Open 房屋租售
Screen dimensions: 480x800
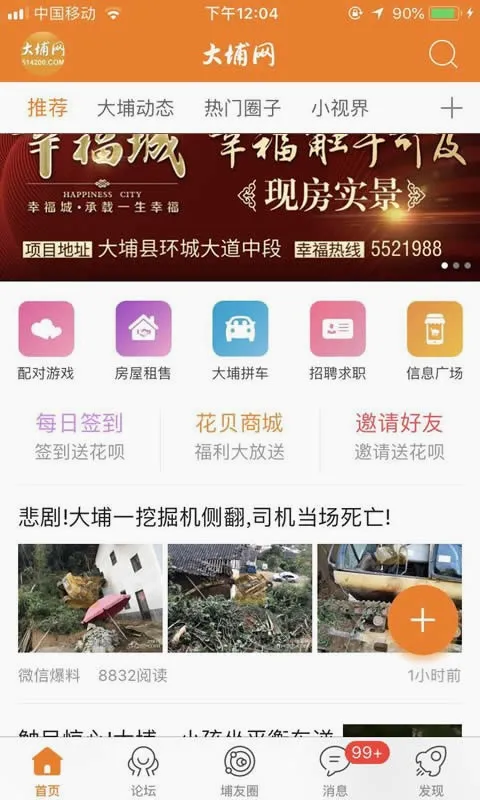tap(143, 340)
